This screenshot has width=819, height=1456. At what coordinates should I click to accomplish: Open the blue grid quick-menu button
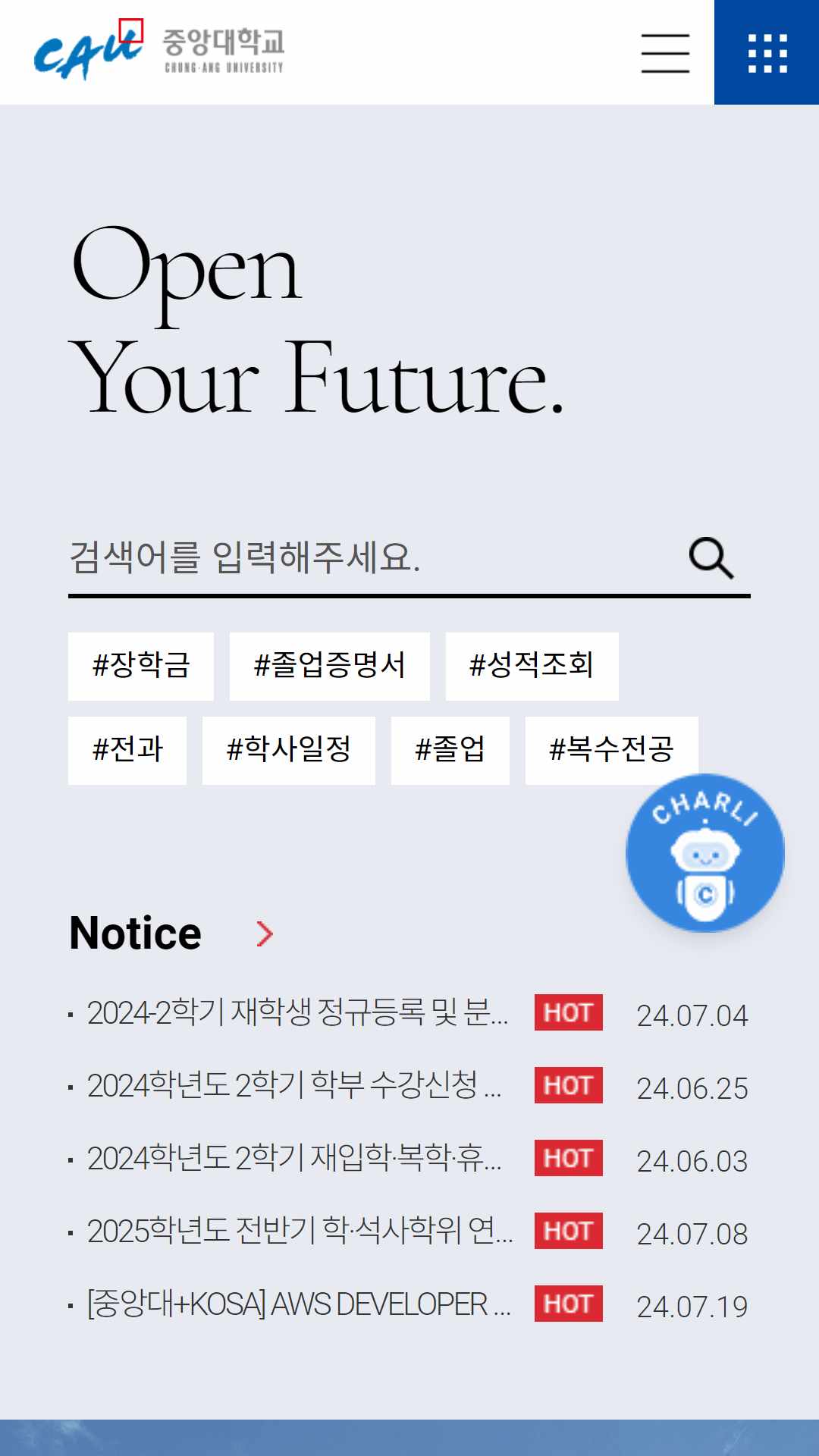(x=767, y=52)
